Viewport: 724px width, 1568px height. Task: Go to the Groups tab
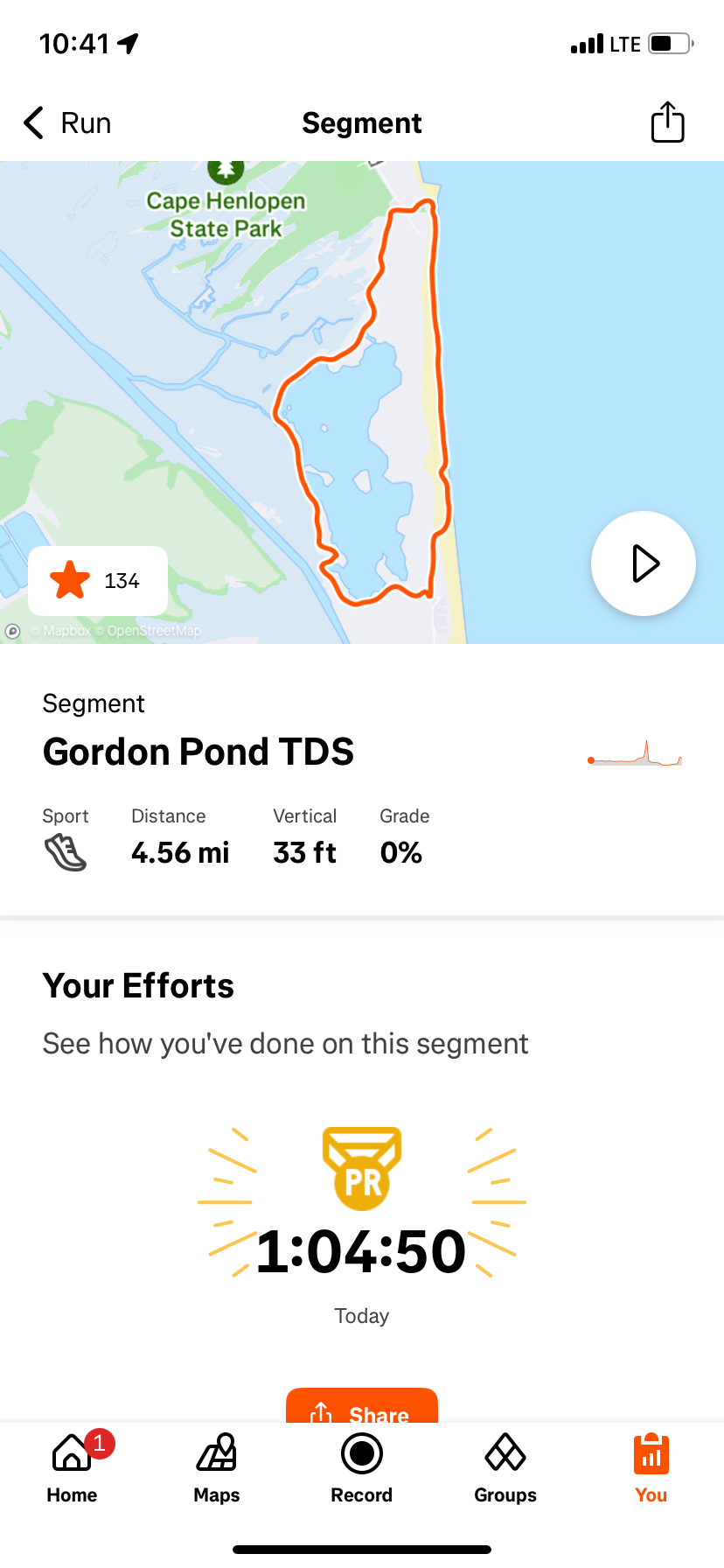[x=505, y=1468]
